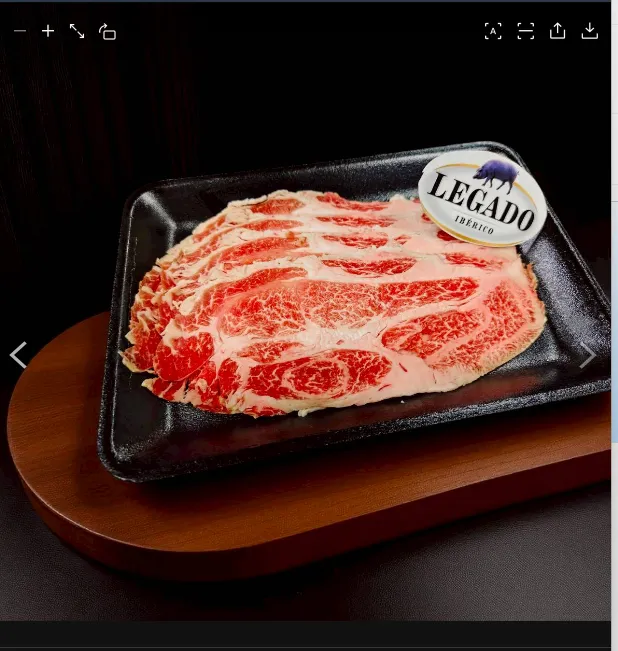Go to the next image
The width and height of the screenshot is (618, 651).
588,355
